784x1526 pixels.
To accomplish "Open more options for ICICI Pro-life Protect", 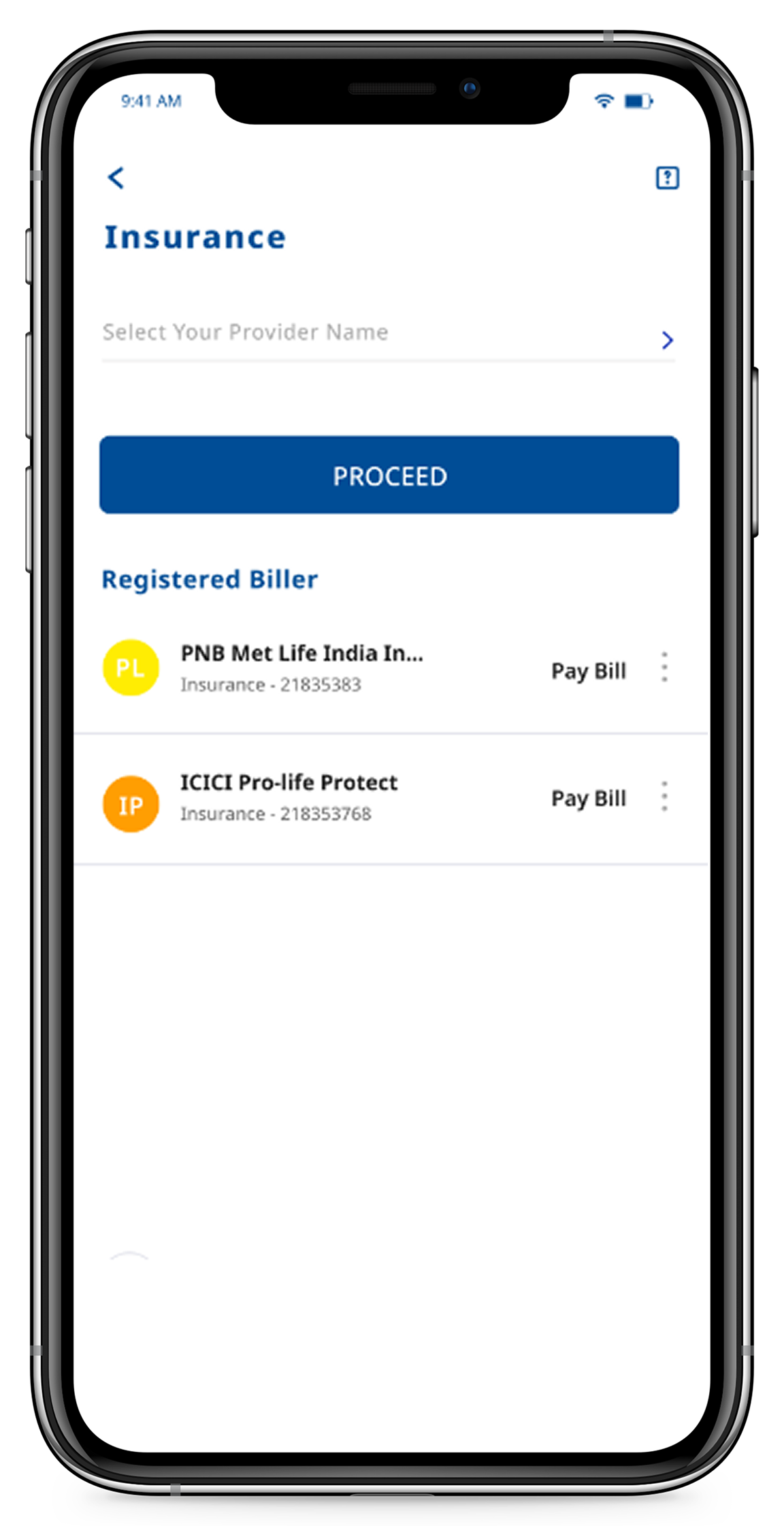I will coord(664,796).
